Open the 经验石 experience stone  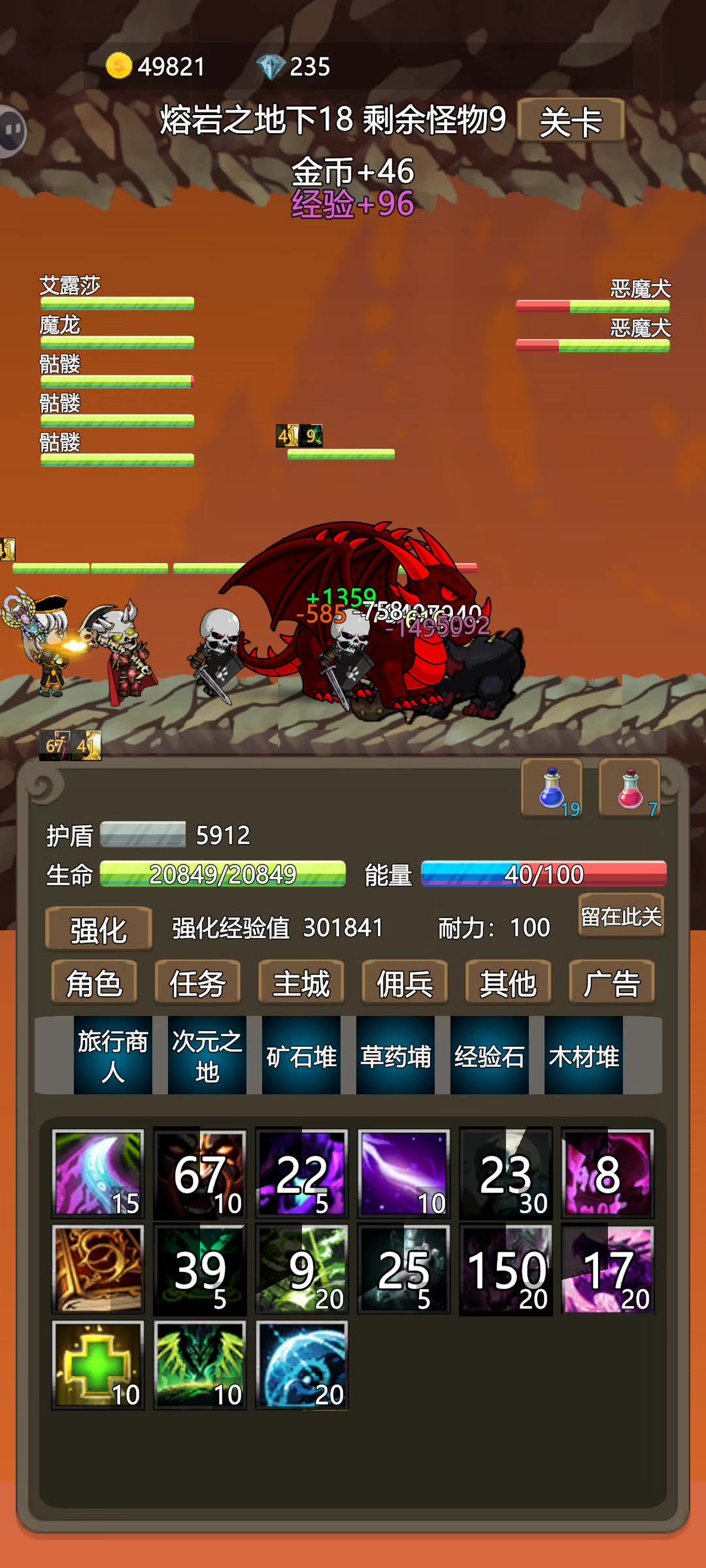(x=489, y=1056)
